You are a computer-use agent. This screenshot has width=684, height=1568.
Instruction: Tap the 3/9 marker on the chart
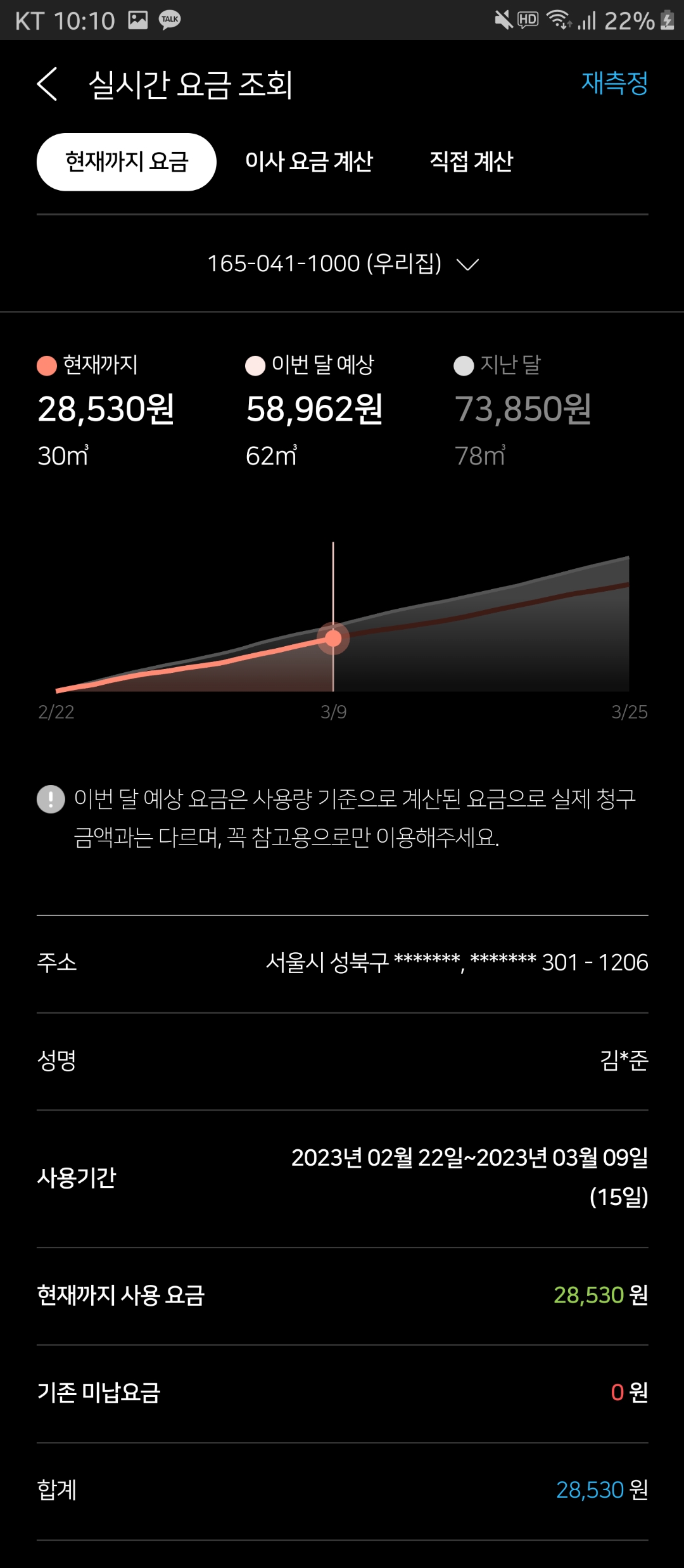pos(333,639)
